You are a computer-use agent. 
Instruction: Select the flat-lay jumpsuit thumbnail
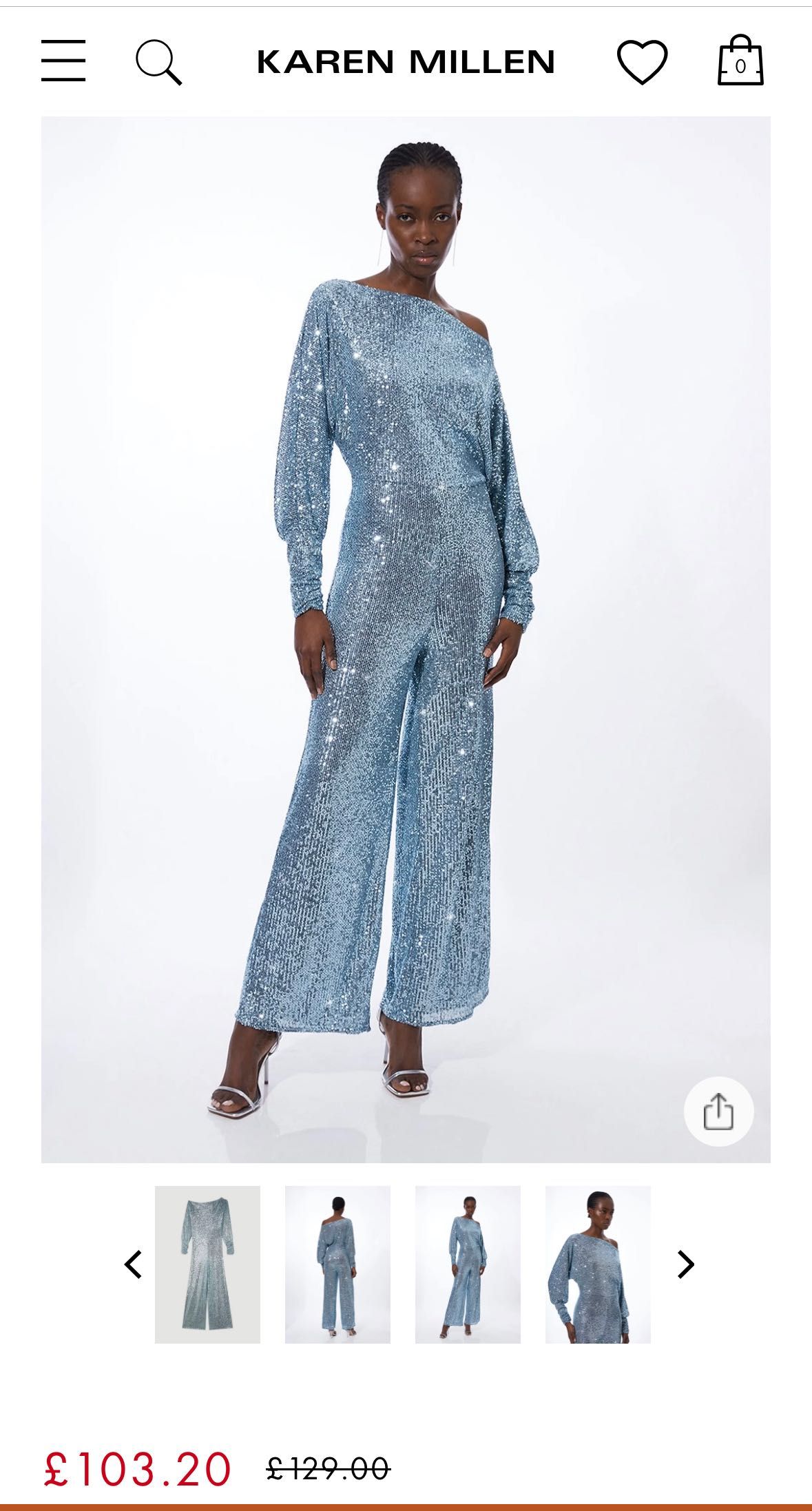tap(207, 1264)
